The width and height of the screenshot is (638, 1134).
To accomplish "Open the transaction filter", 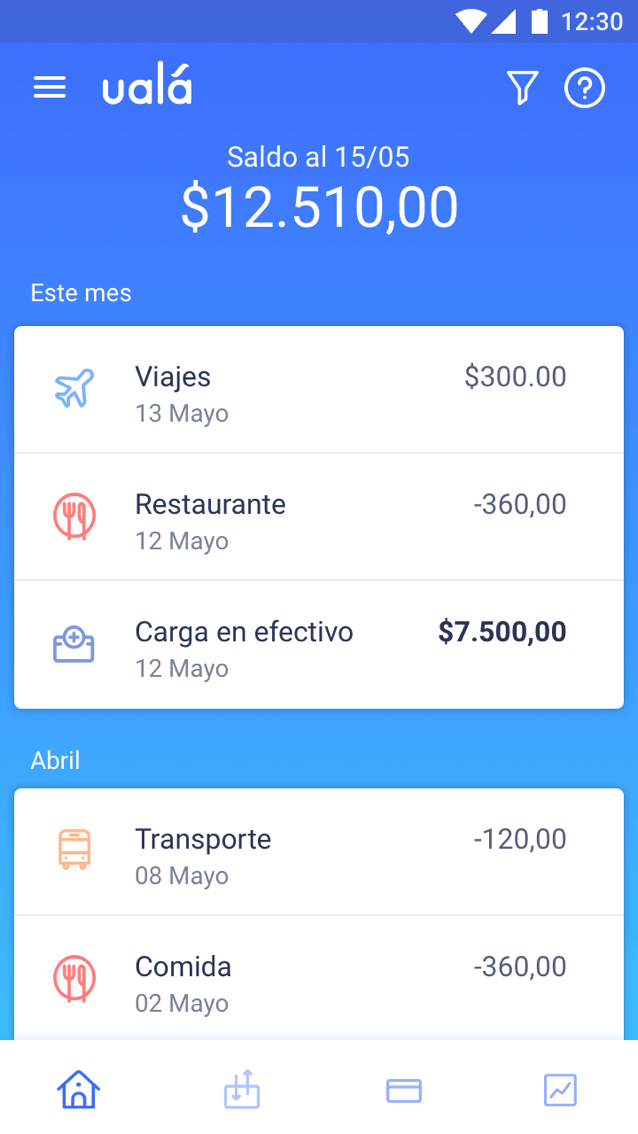I will 522,88.
